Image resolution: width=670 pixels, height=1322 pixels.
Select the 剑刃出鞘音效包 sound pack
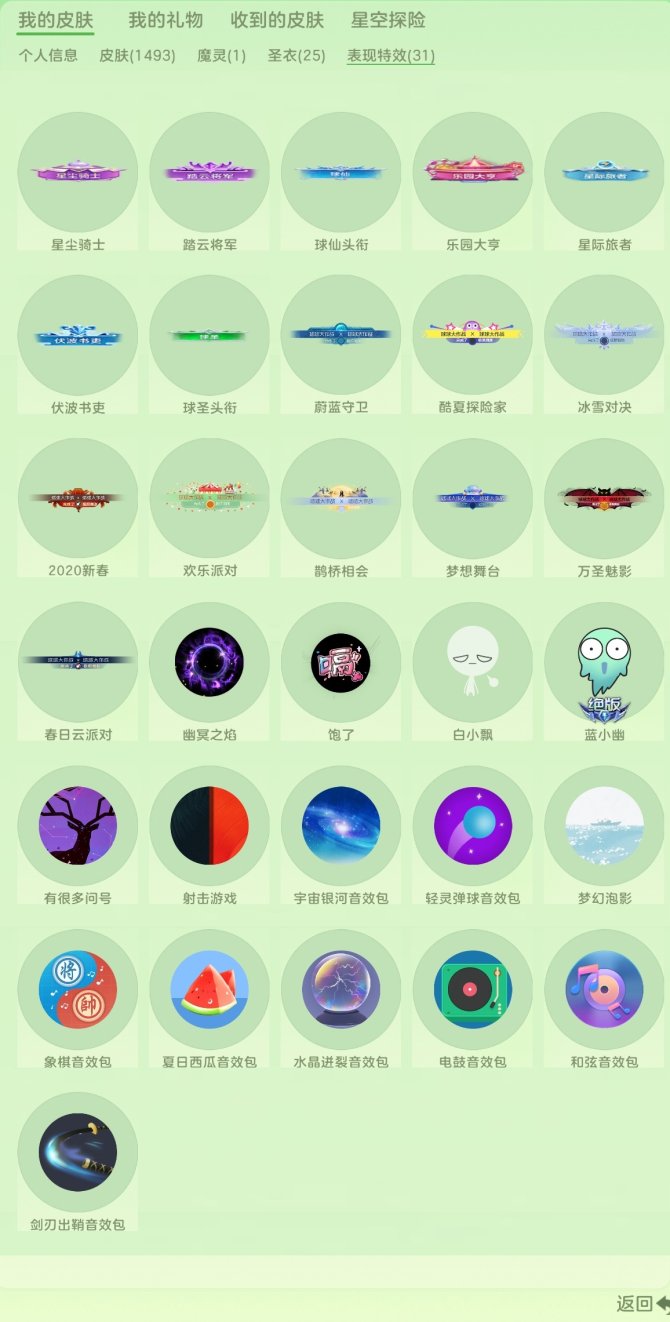(78, 1152)
